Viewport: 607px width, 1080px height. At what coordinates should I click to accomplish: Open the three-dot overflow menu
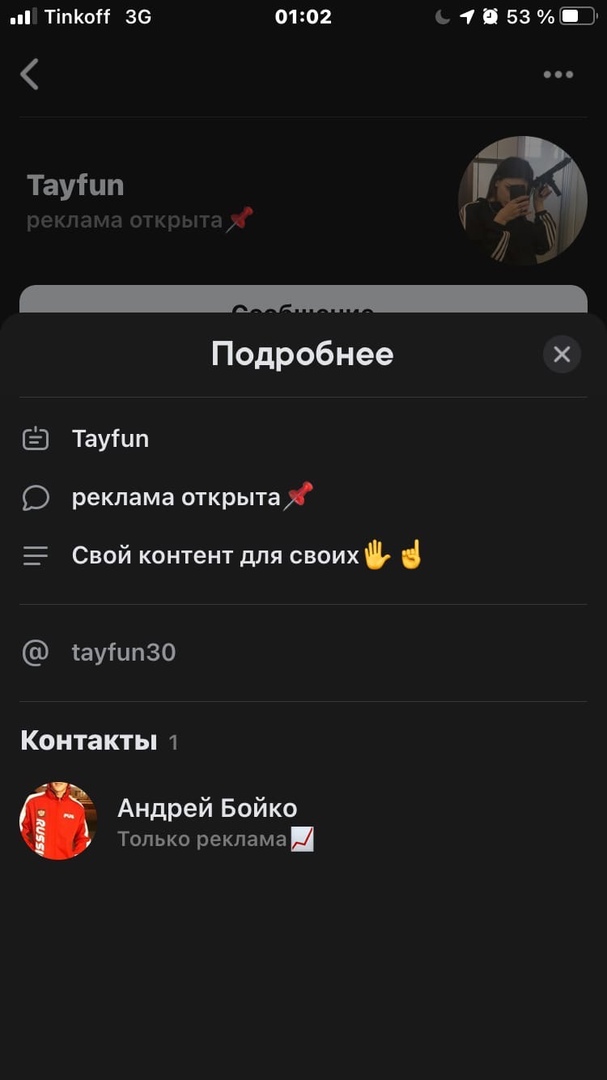point(558,74)
